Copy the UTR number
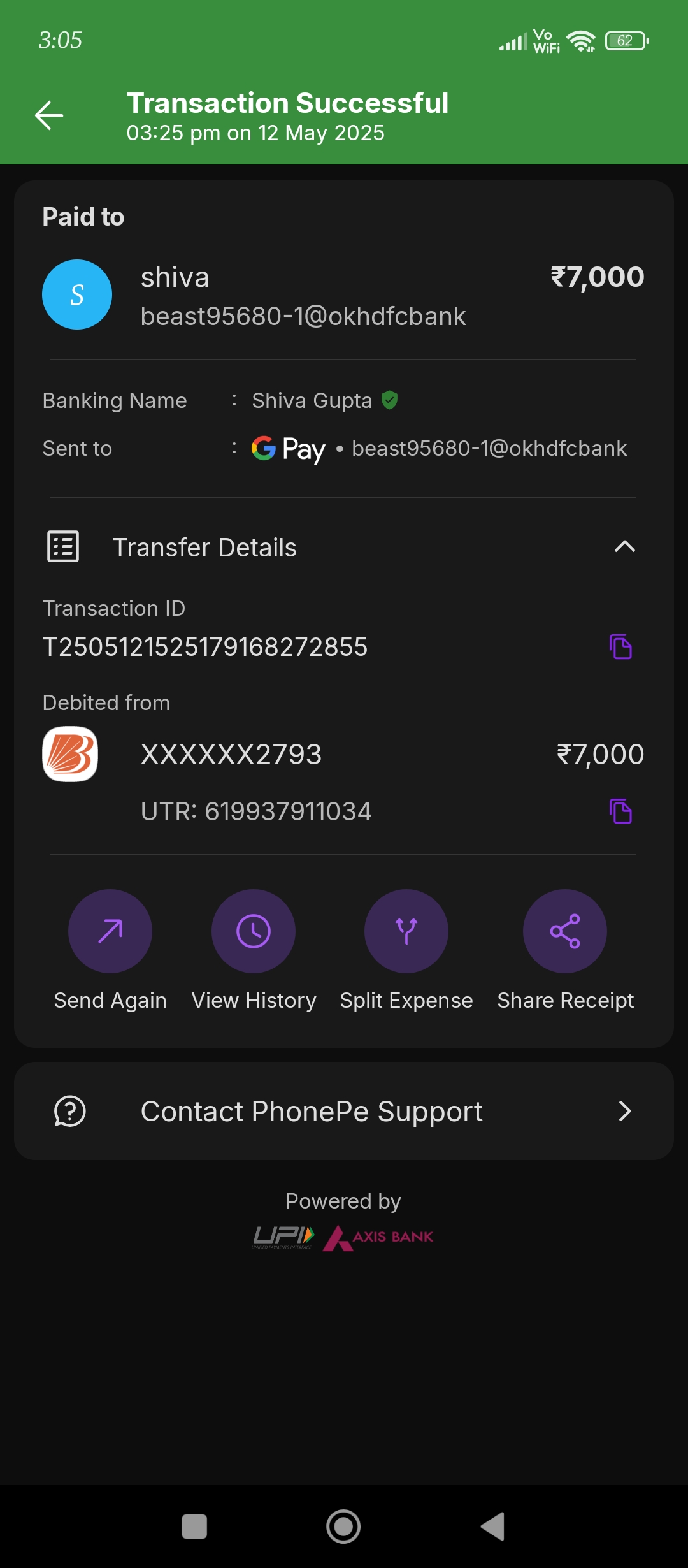 coord(620,811)
